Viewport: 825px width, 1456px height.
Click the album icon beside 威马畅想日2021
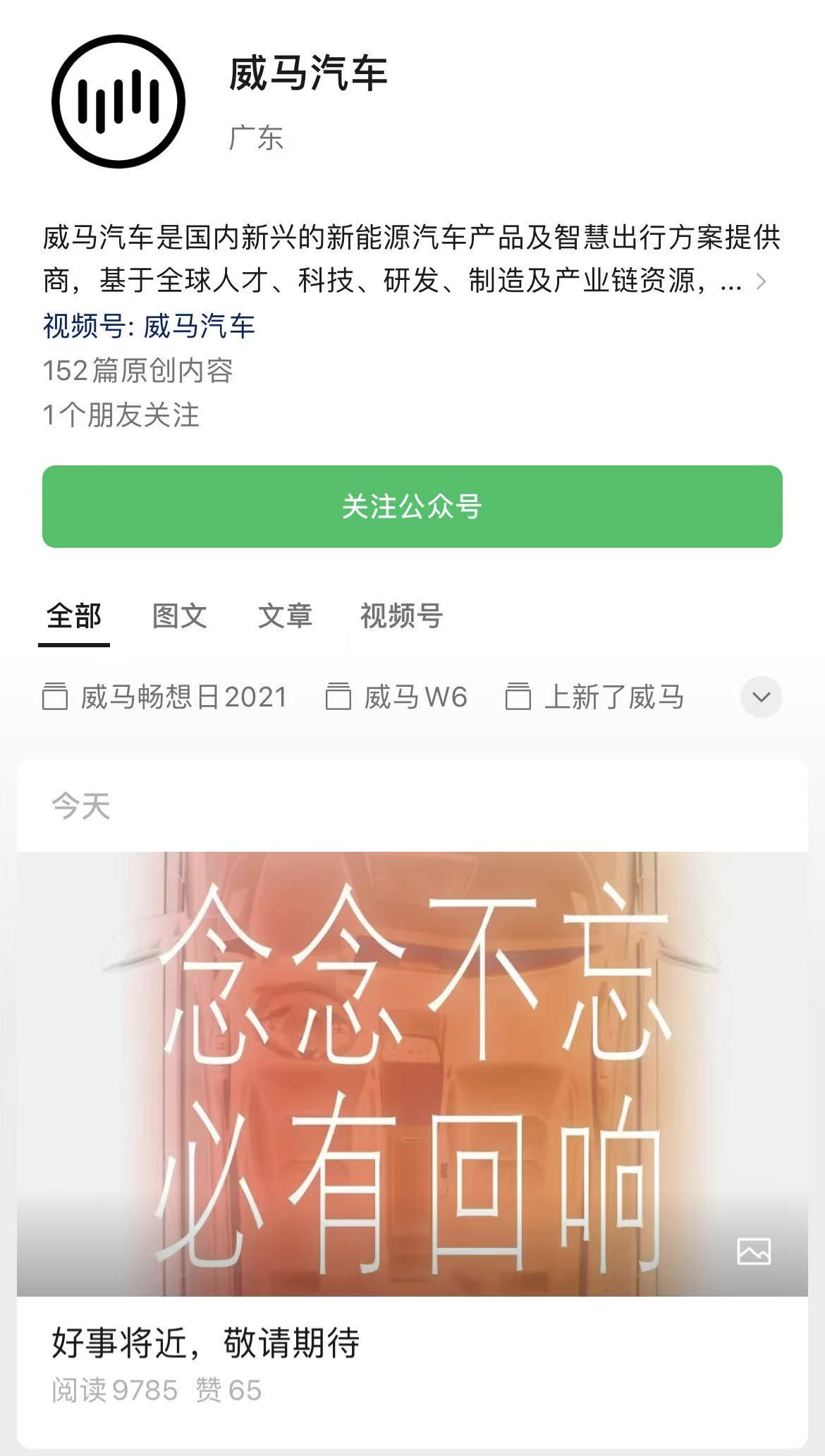pyautogui.click(x=56, y=697)
